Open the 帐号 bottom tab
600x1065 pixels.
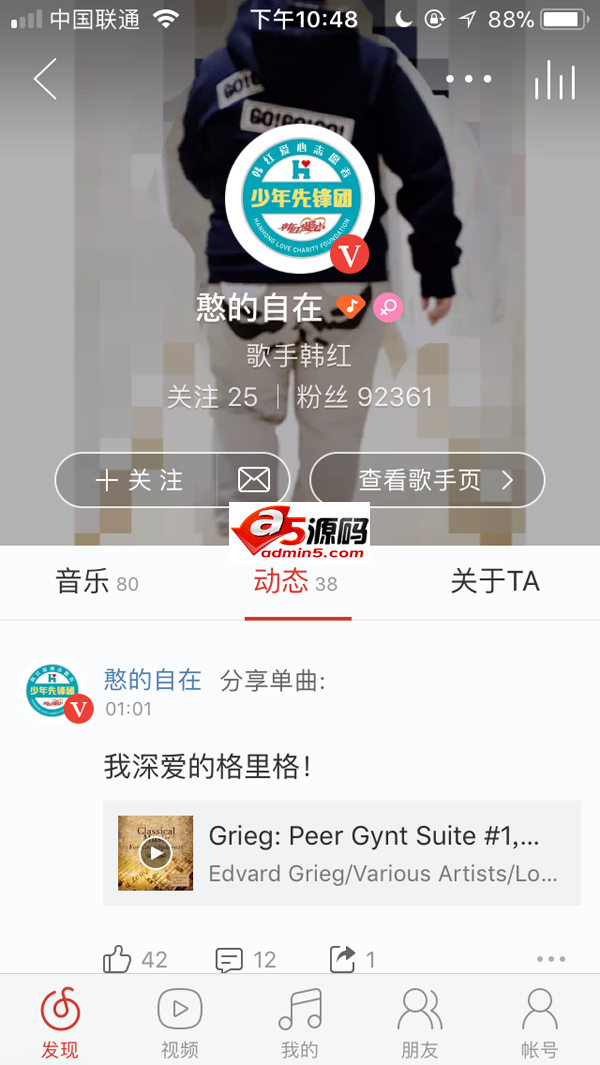click(540, 1022)
